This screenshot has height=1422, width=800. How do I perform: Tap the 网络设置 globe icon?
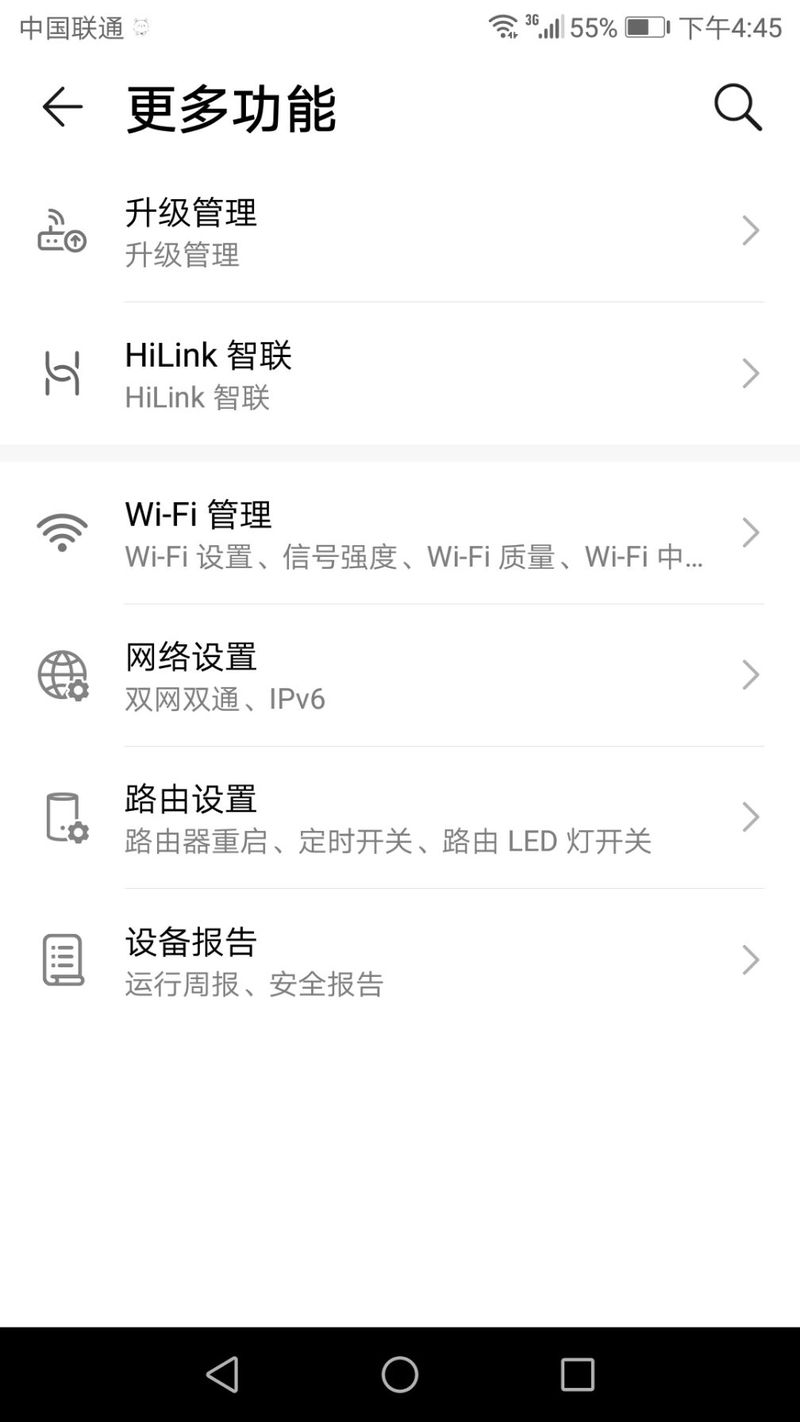[x=62, y=674]
